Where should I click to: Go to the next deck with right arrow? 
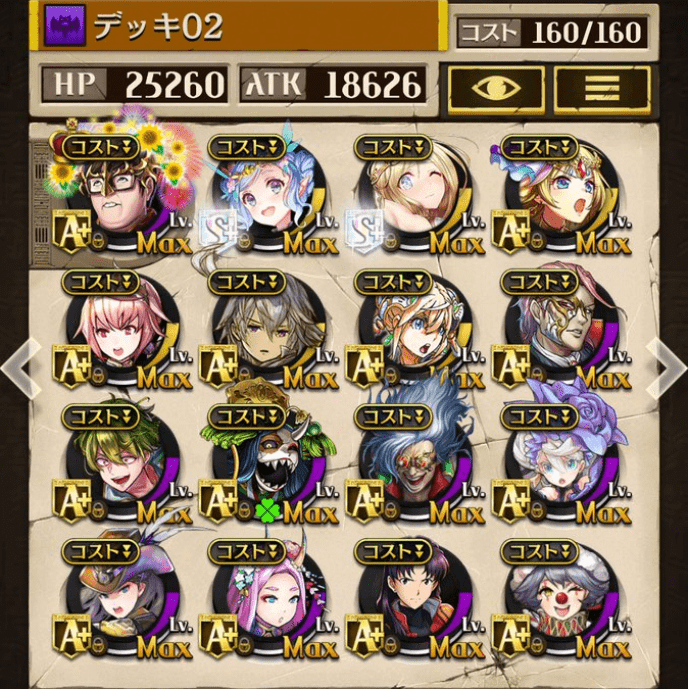(x=665, y=366)
